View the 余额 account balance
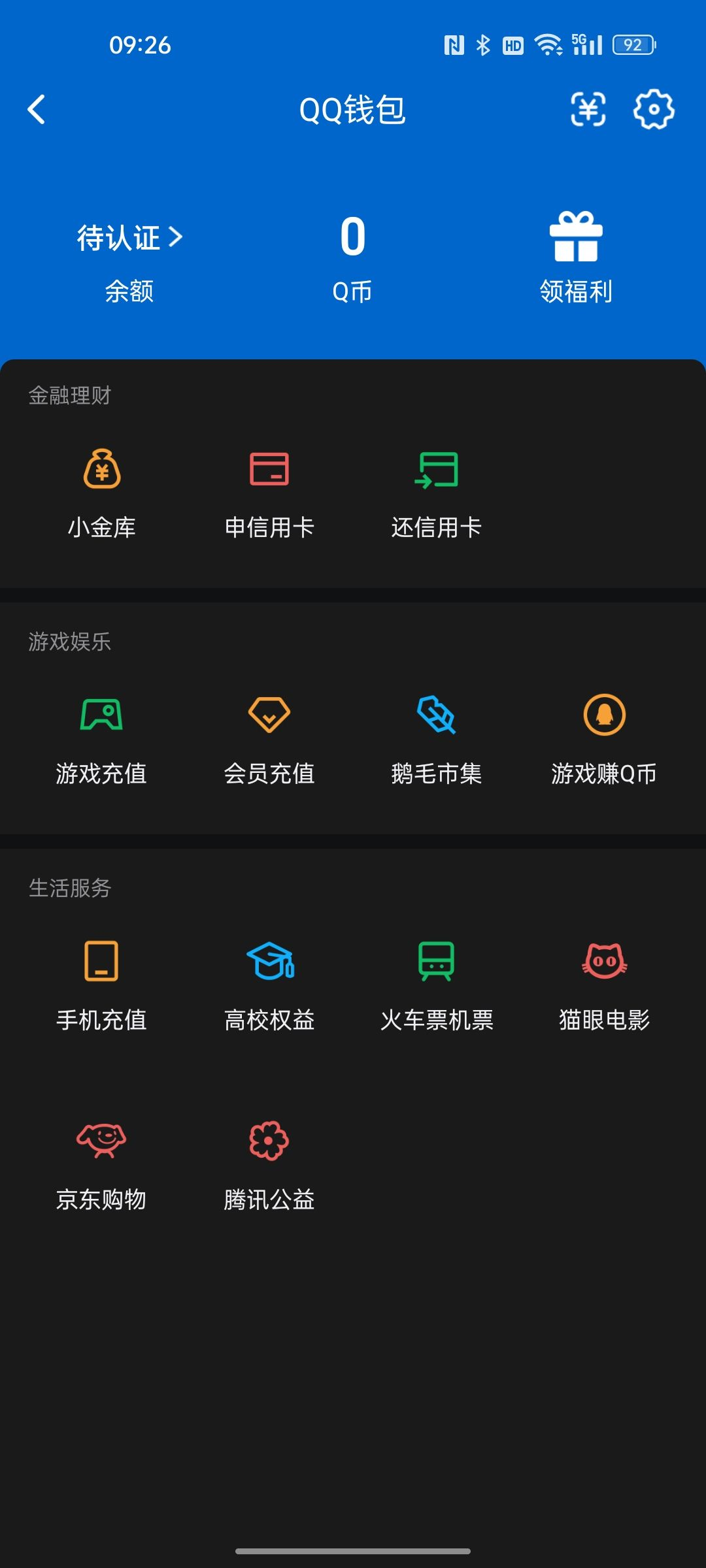The width and height of the screenshot is (706, 1568). [x=129, y=293]
